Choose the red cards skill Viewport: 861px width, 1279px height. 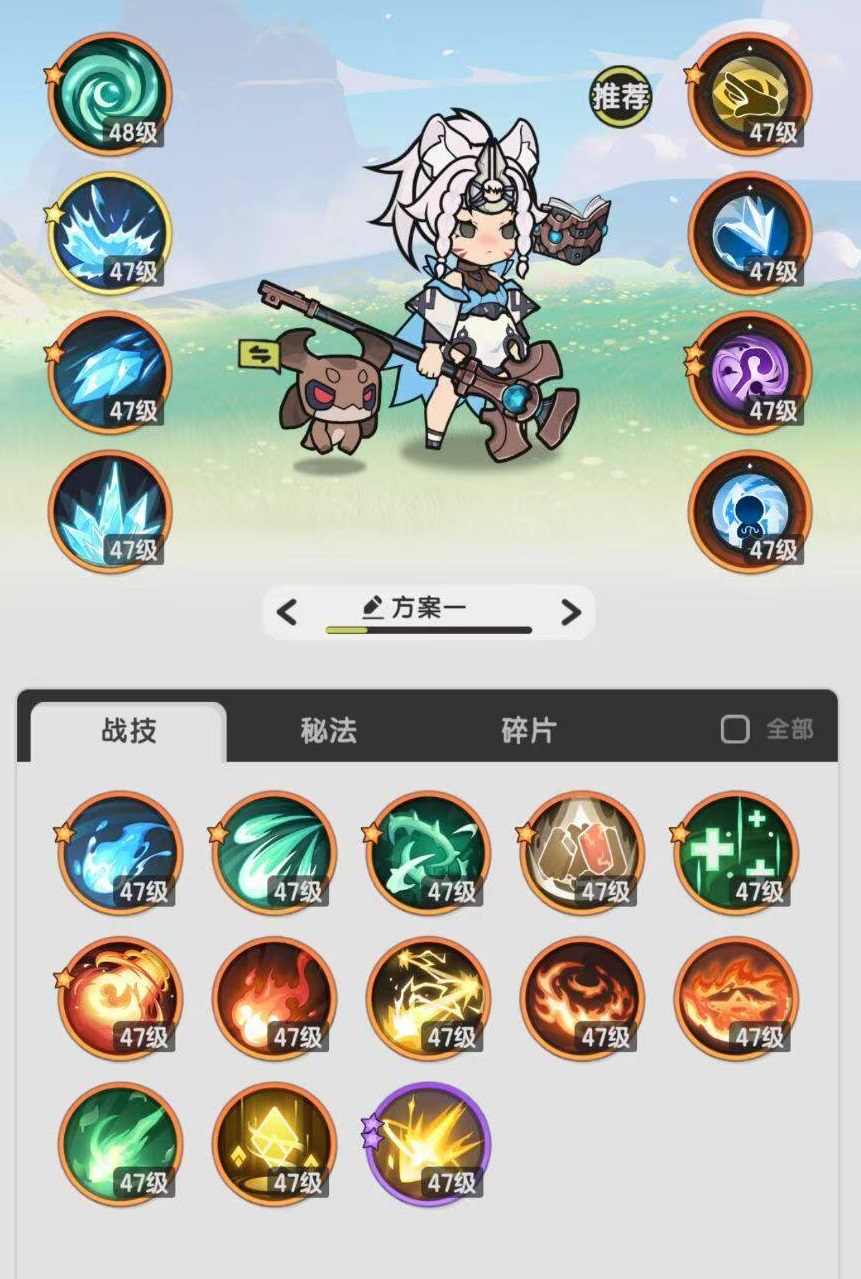pos(582,853)
